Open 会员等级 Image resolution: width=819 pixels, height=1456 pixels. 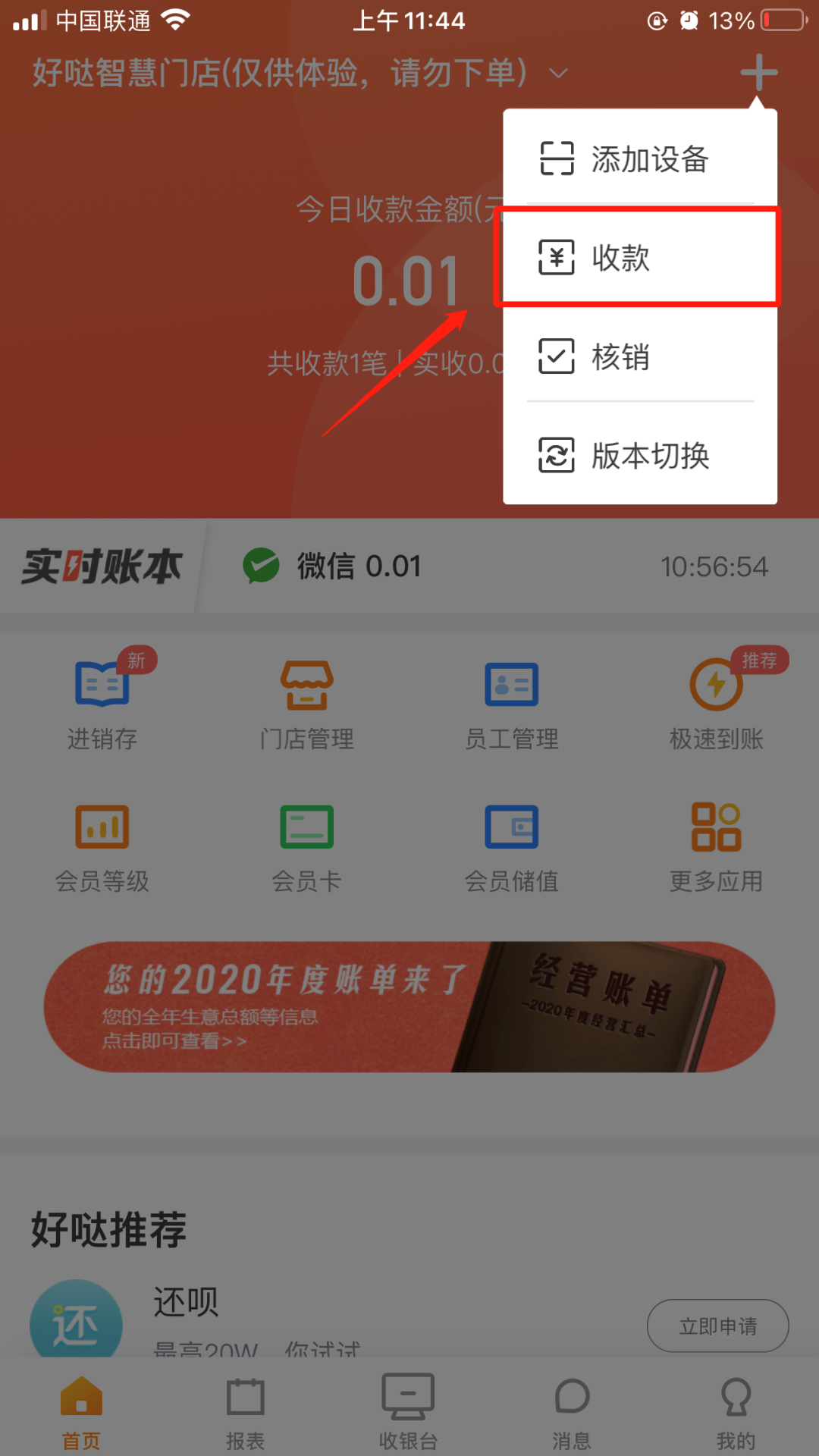[x=102, y=846]
